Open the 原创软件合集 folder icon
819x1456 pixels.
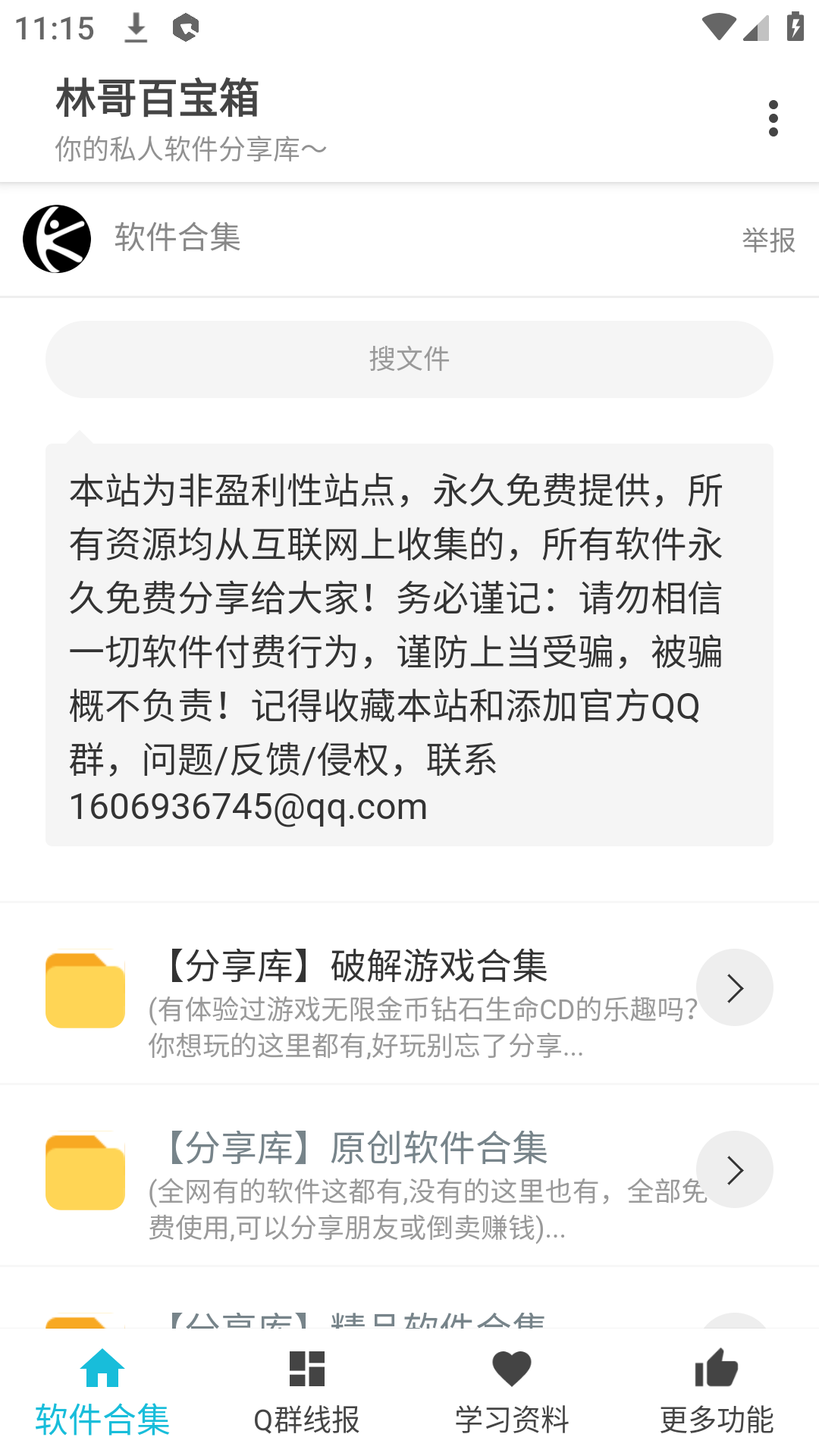click(x=85, y=1169)
